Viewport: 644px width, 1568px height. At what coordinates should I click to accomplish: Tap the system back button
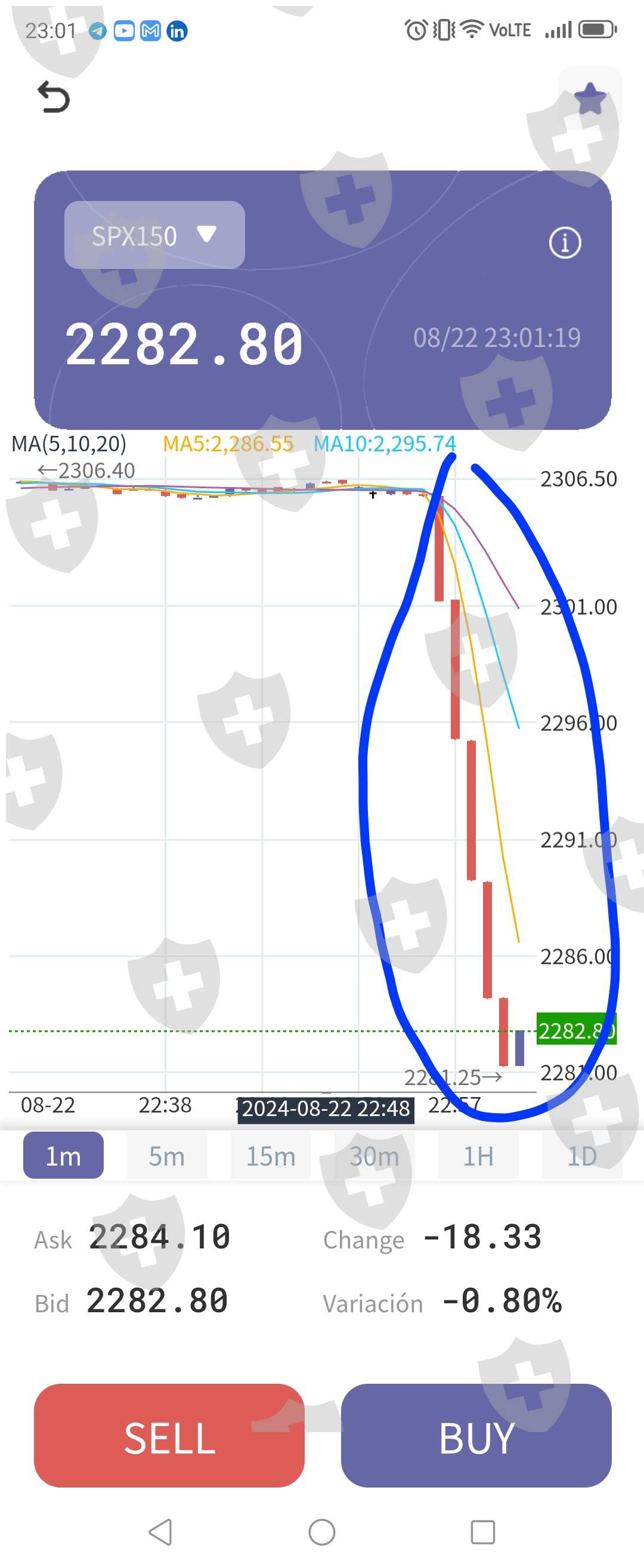pos(160,1532)
